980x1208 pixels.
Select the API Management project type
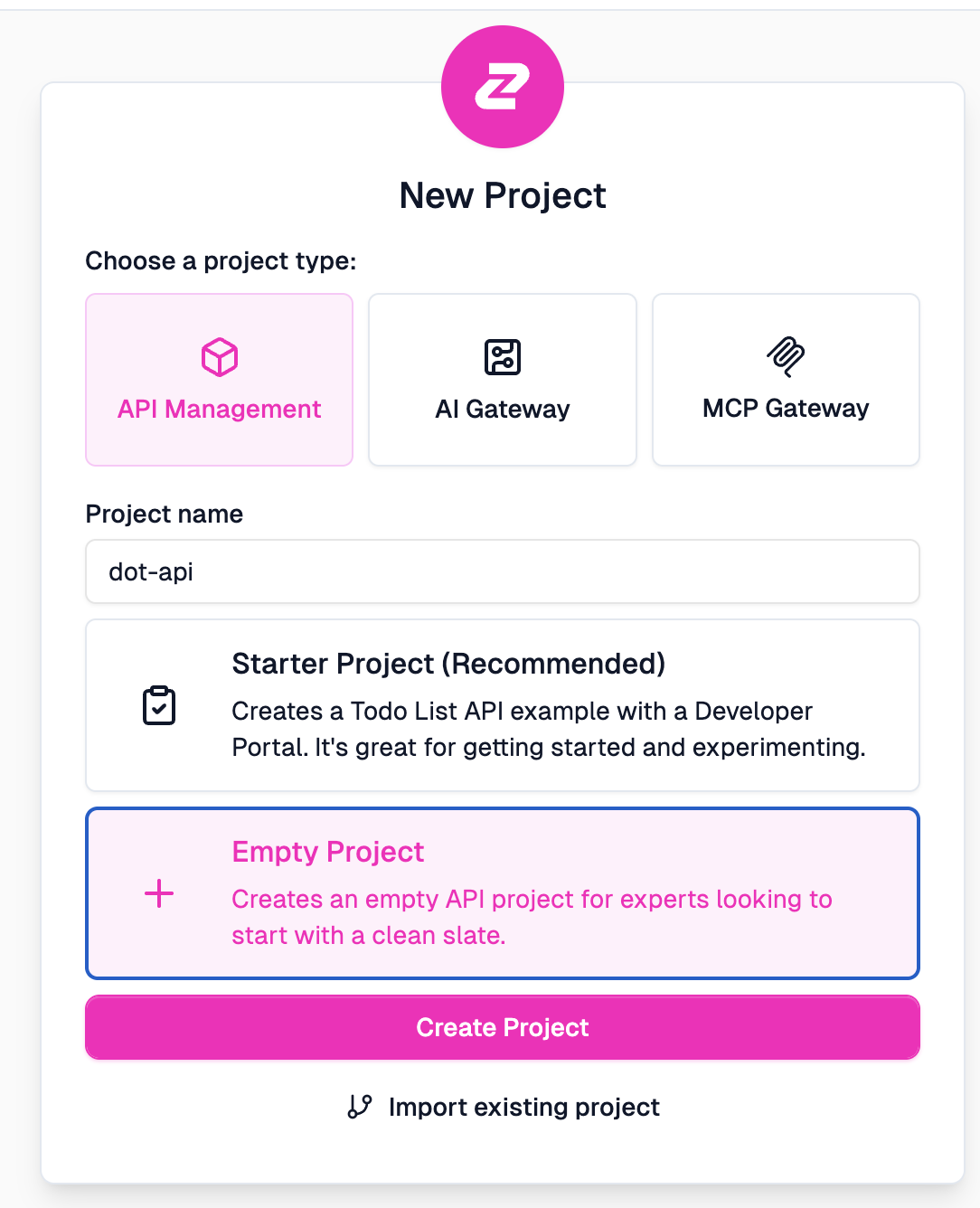point(220,380)
